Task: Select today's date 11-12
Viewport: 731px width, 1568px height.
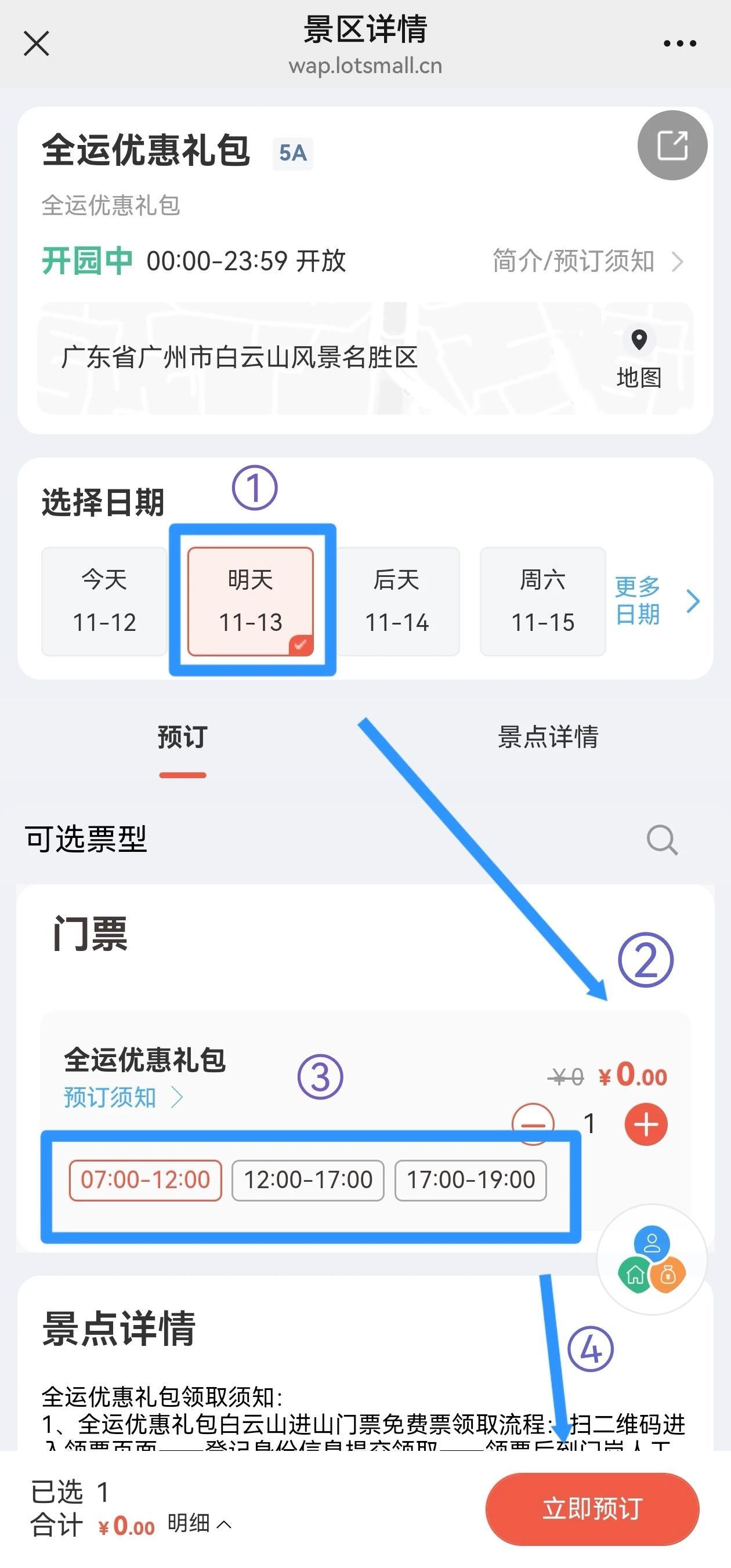Action: coord(104,601)
